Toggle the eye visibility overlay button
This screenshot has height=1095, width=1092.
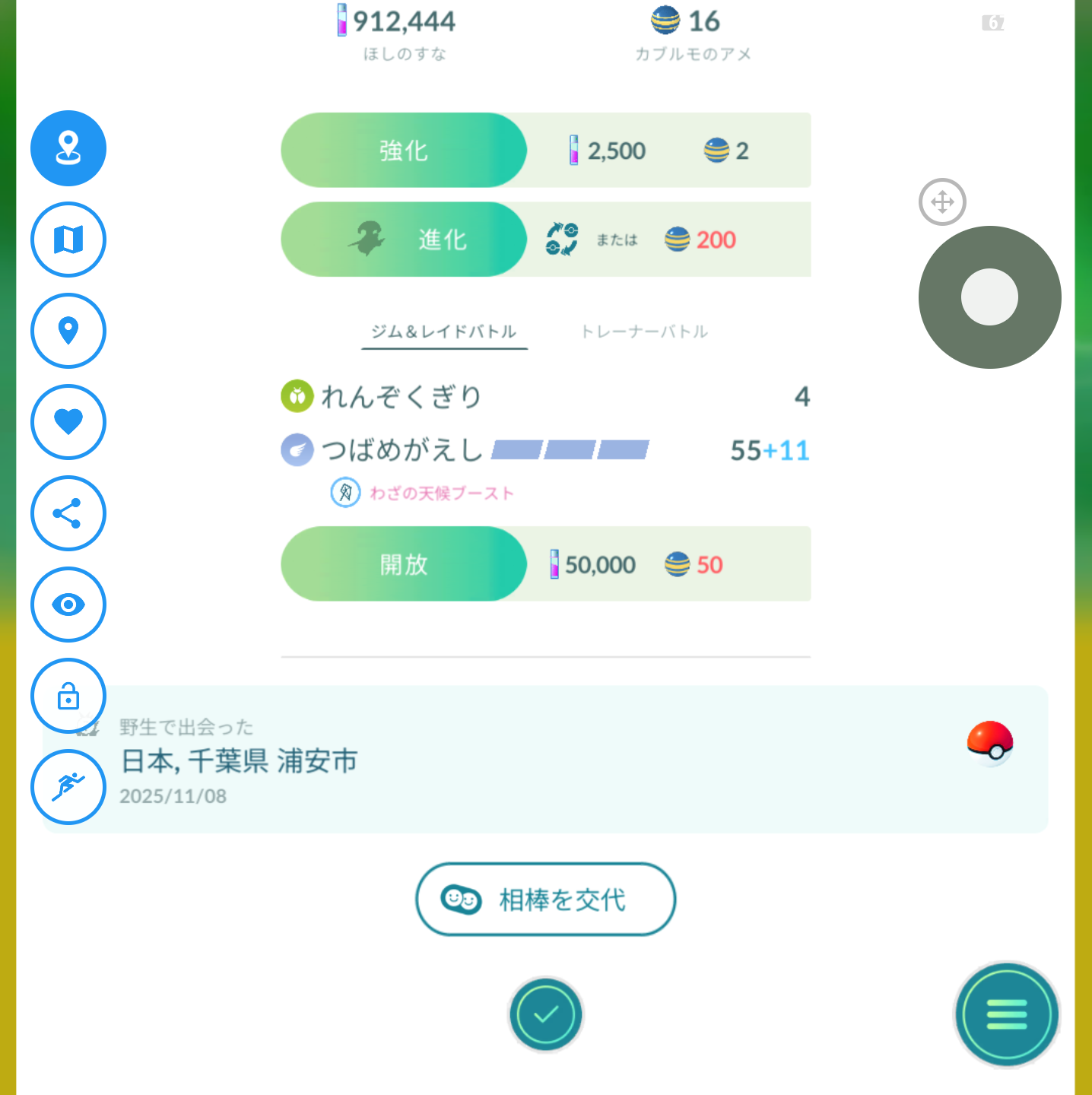coord(68,605)
